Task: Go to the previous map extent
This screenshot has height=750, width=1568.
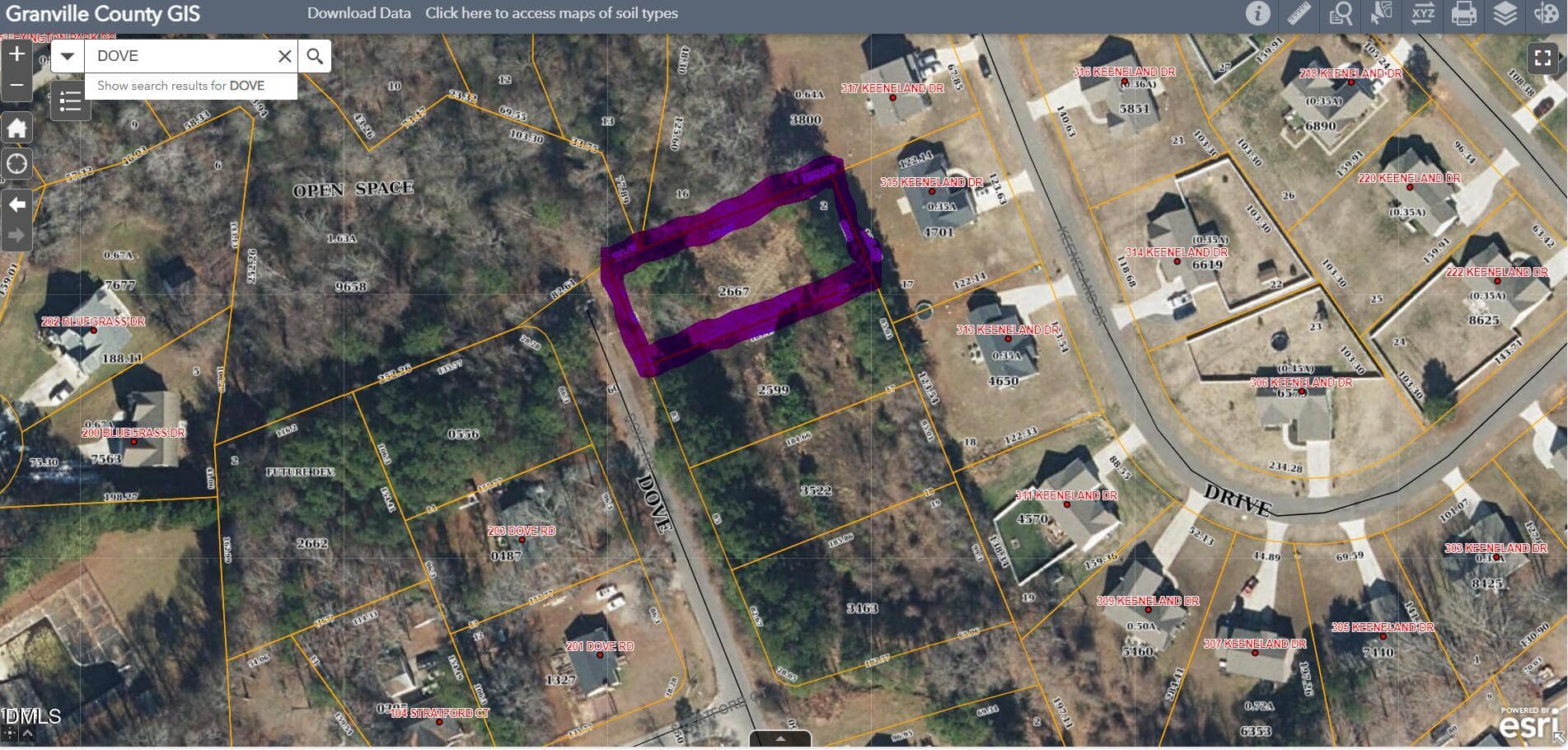Action: click(x=16, y=204)
